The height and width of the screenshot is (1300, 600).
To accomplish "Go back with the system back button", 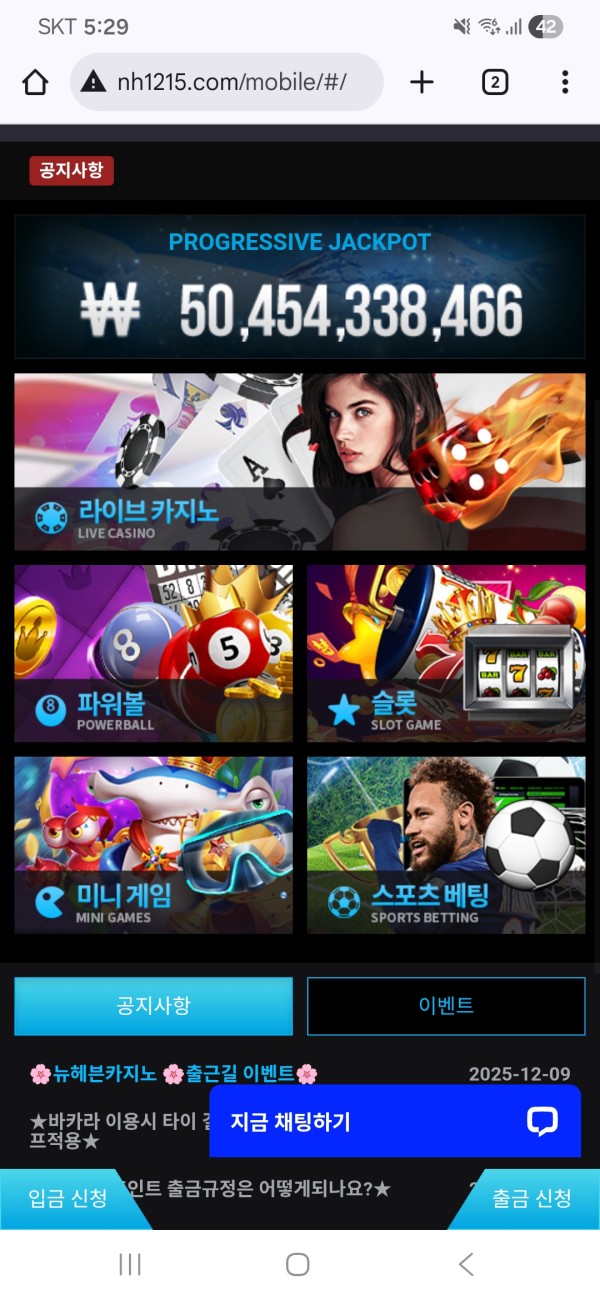I will [466, 1264].
